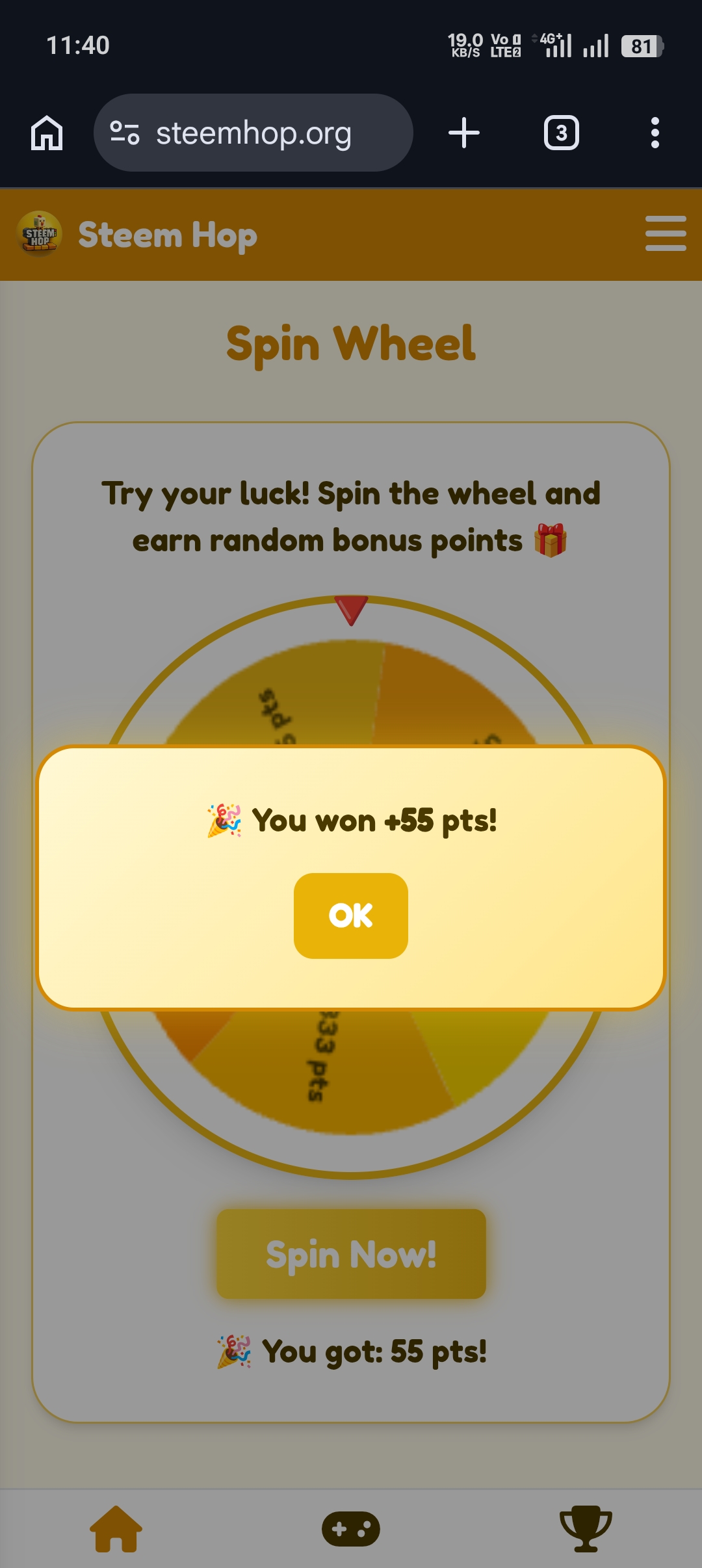Open the browser overflow menu

pyautogui.click(x=655, y=133)
